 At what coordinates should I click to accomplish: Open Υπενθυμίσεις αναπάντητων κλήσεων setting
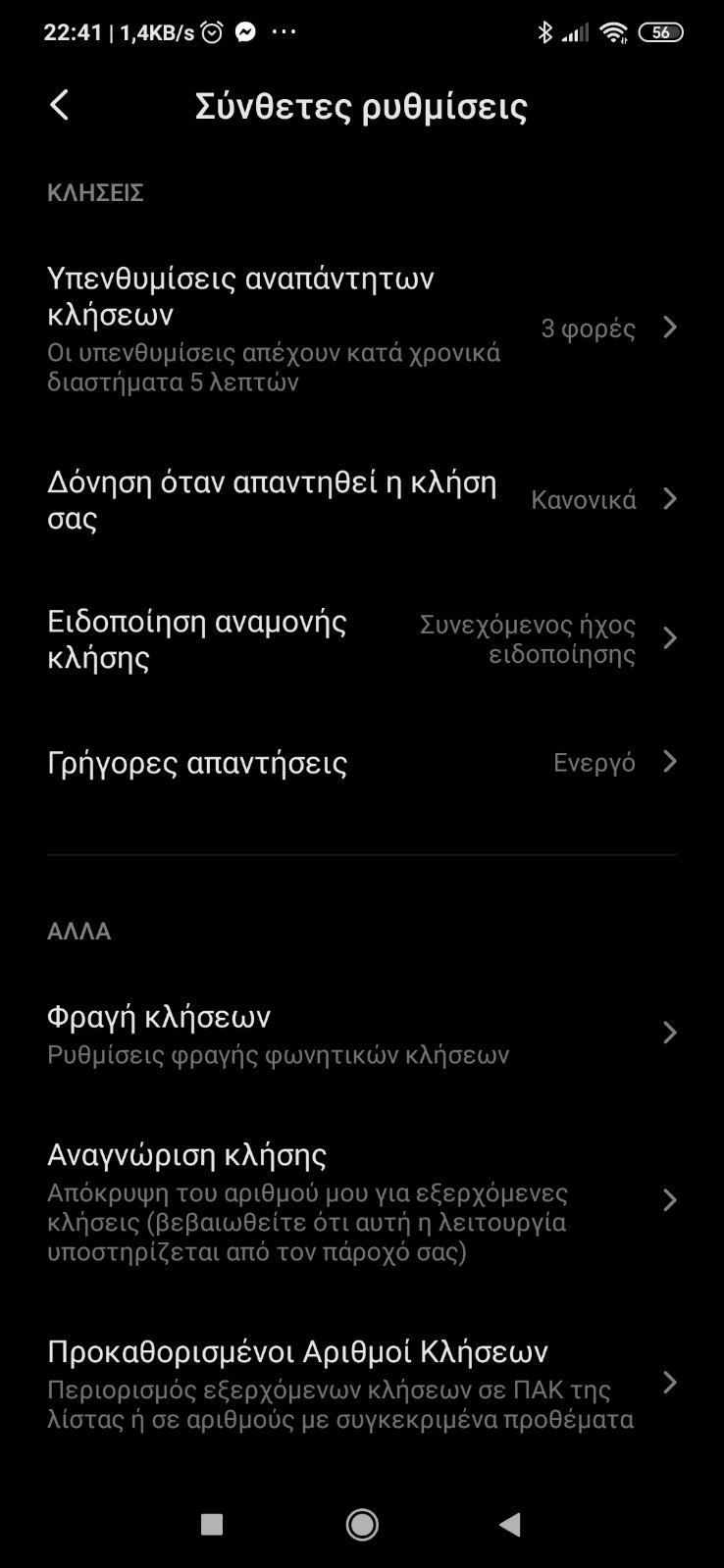(x=361, y=328)
